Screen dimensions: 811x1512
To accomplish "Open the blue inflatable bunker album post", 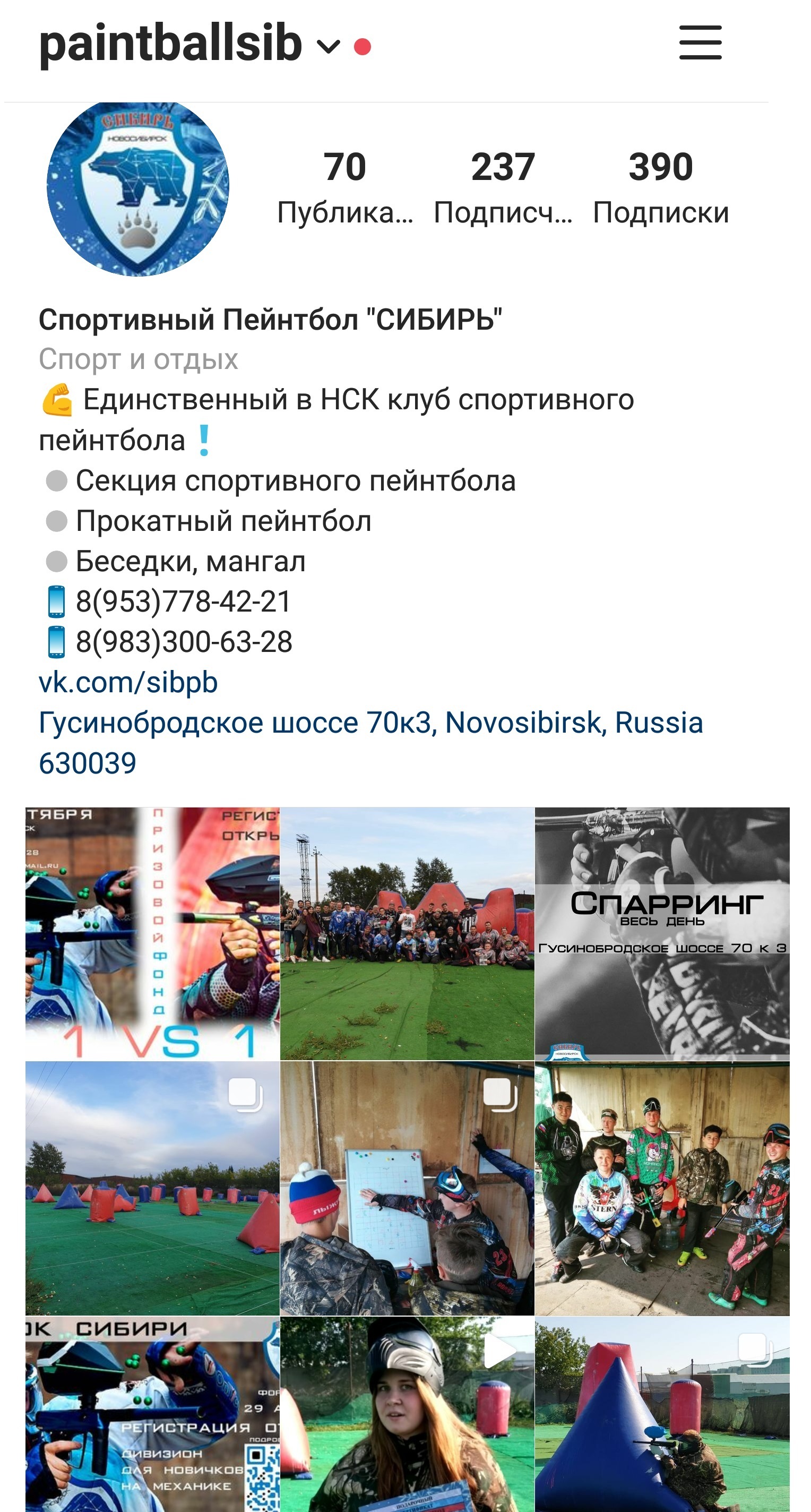I will coord(661,1414).
